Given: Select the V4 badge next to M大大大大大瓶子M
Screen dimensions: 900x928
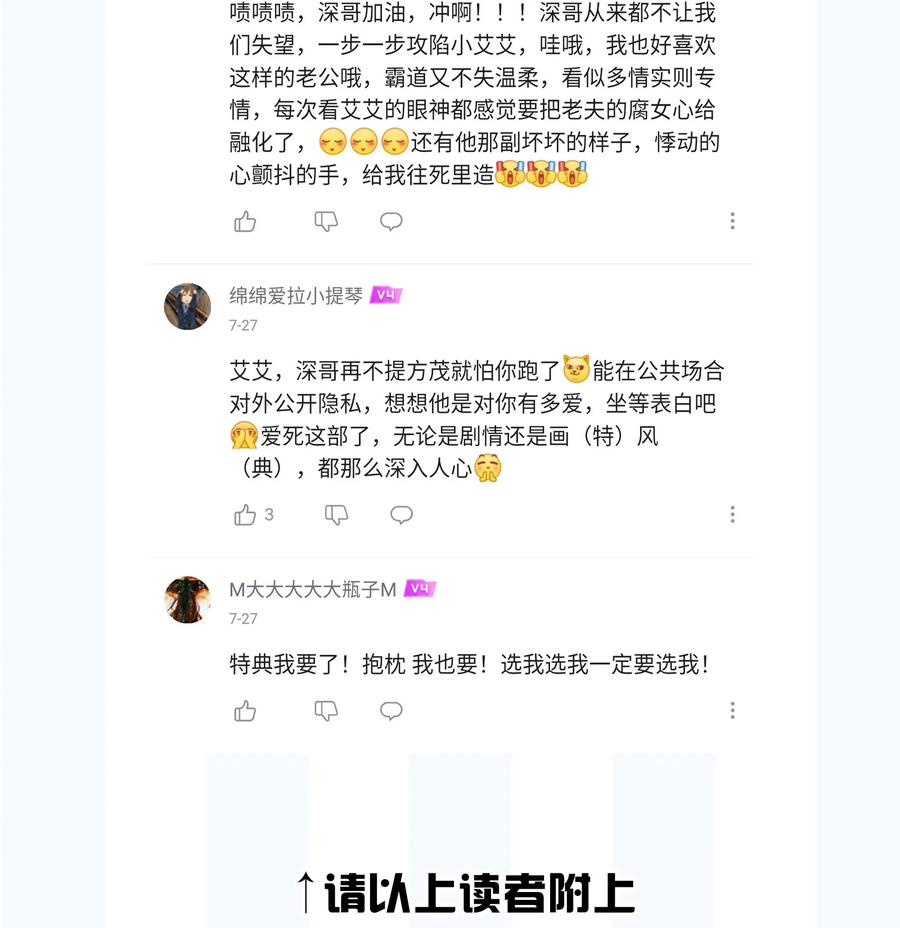Looking at the screenshot, I should [419, 589].
